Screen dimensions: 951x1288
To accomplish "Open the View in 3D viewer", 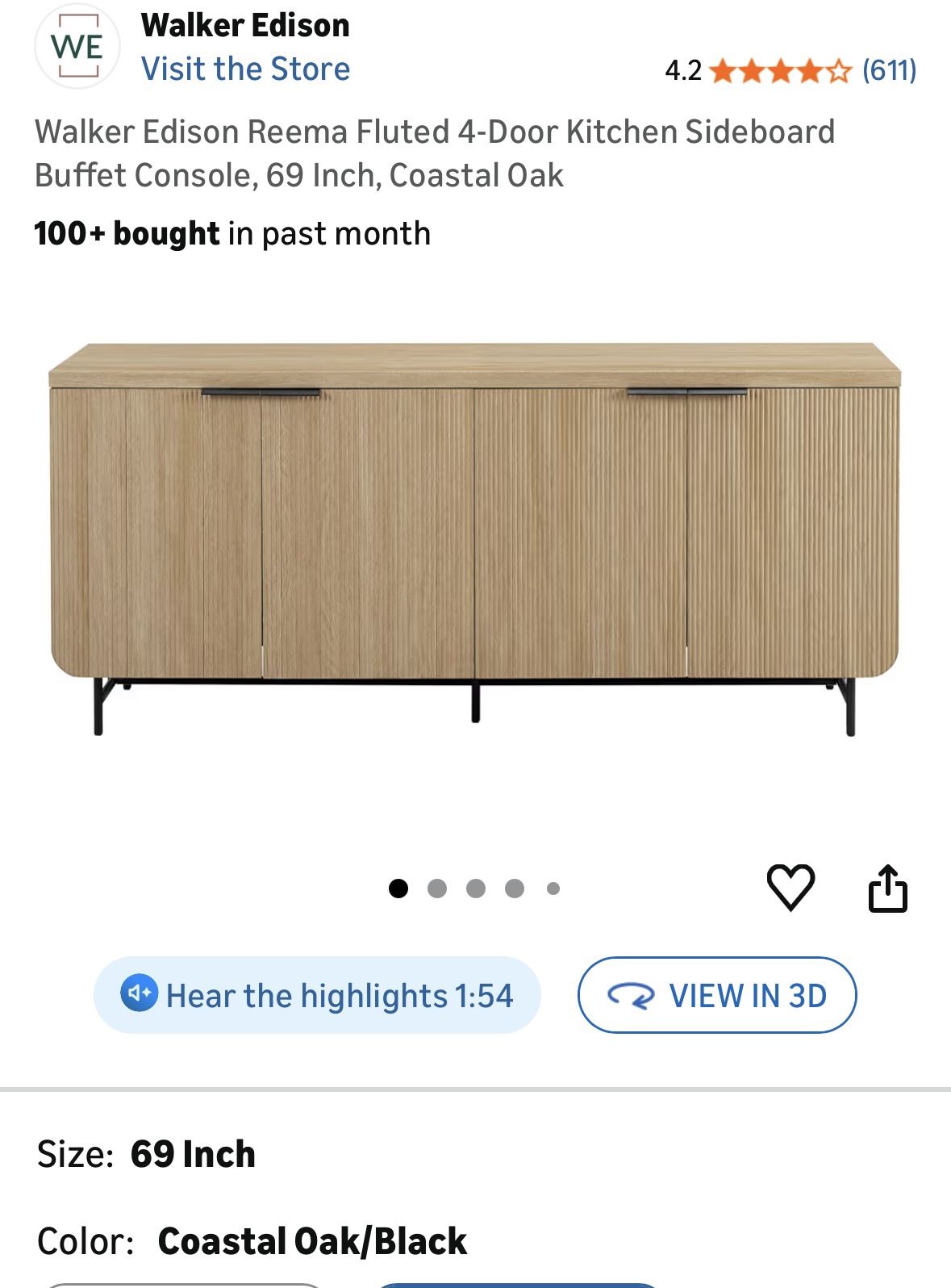I will 716,995.
